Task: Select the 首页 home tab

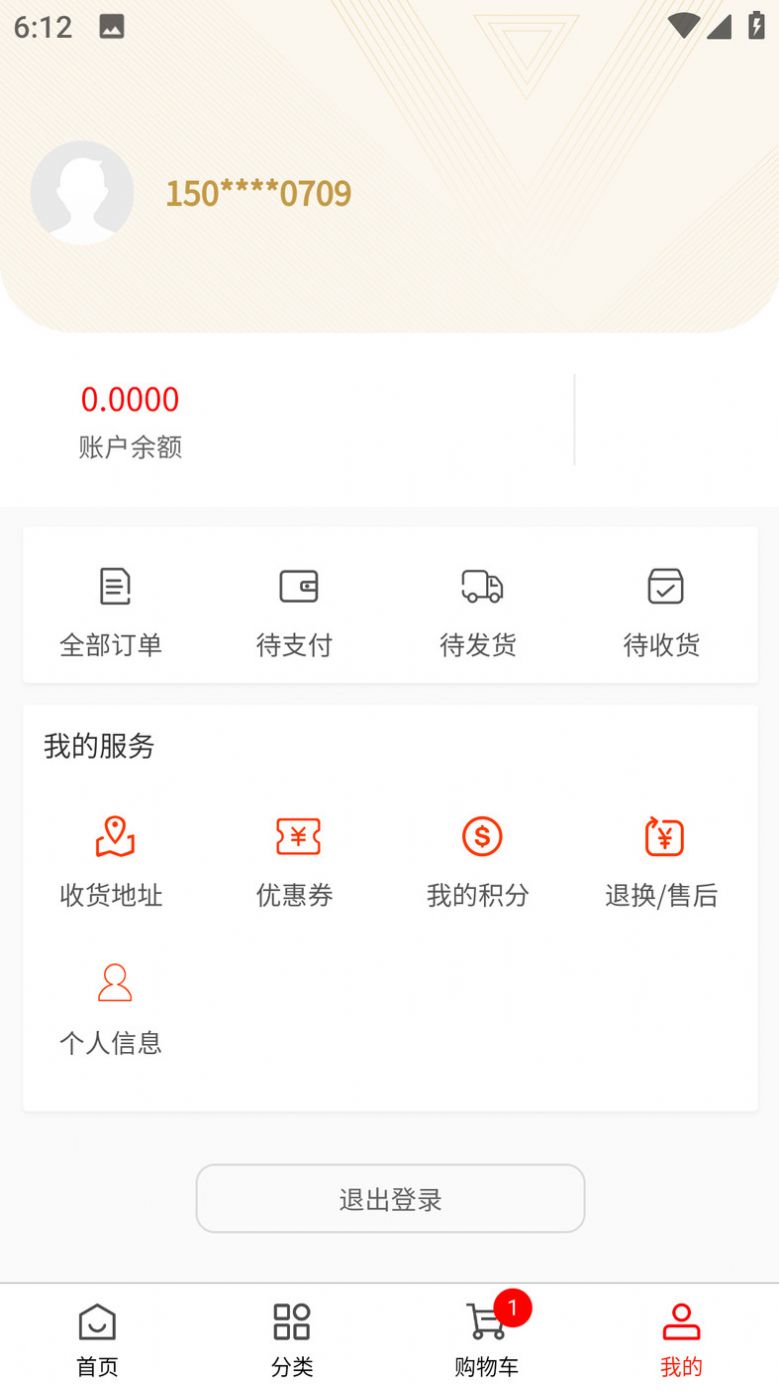Action: point(97,1335)
